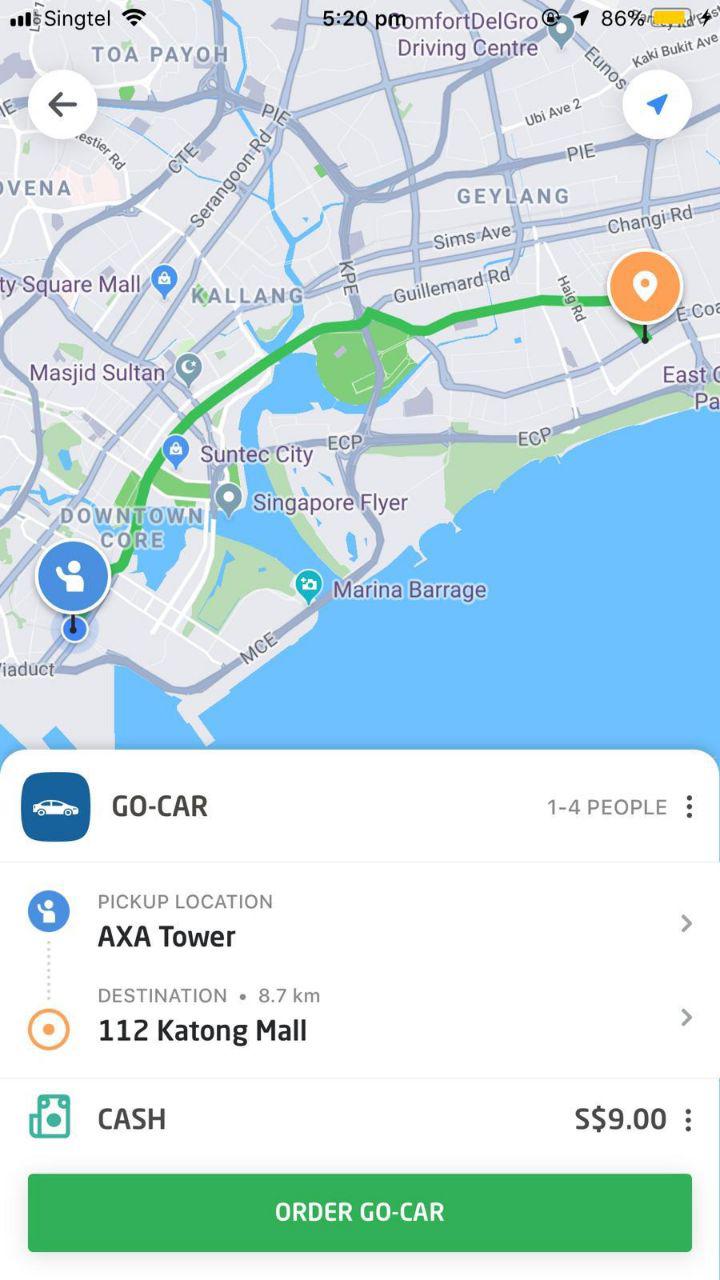This screenshot has height=1280, width=720.
Task: Open Cash payment options menu
Action: pos(688,1120)
